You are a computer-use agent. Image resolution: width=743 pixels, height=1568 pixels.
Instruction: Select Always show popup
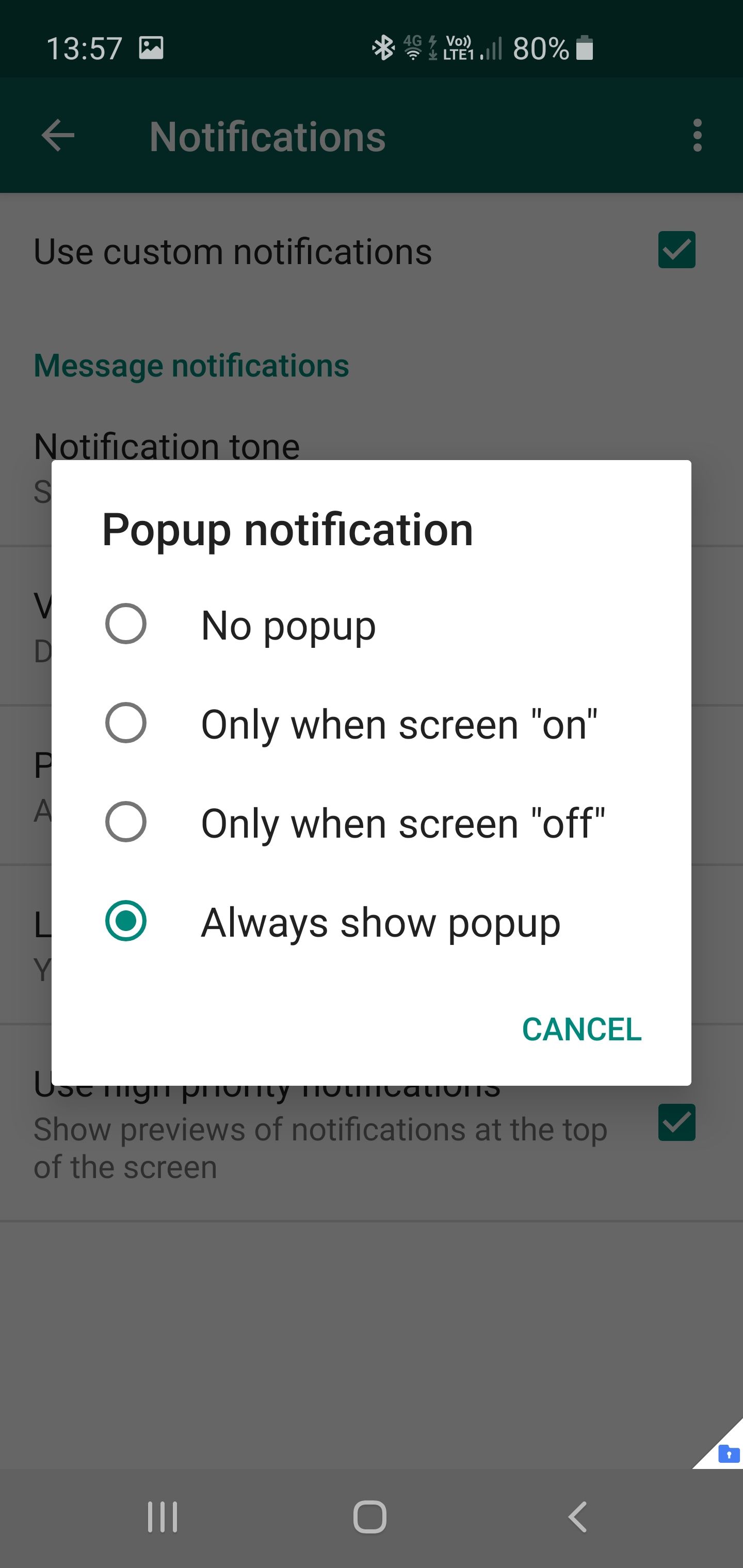[126, 922]
